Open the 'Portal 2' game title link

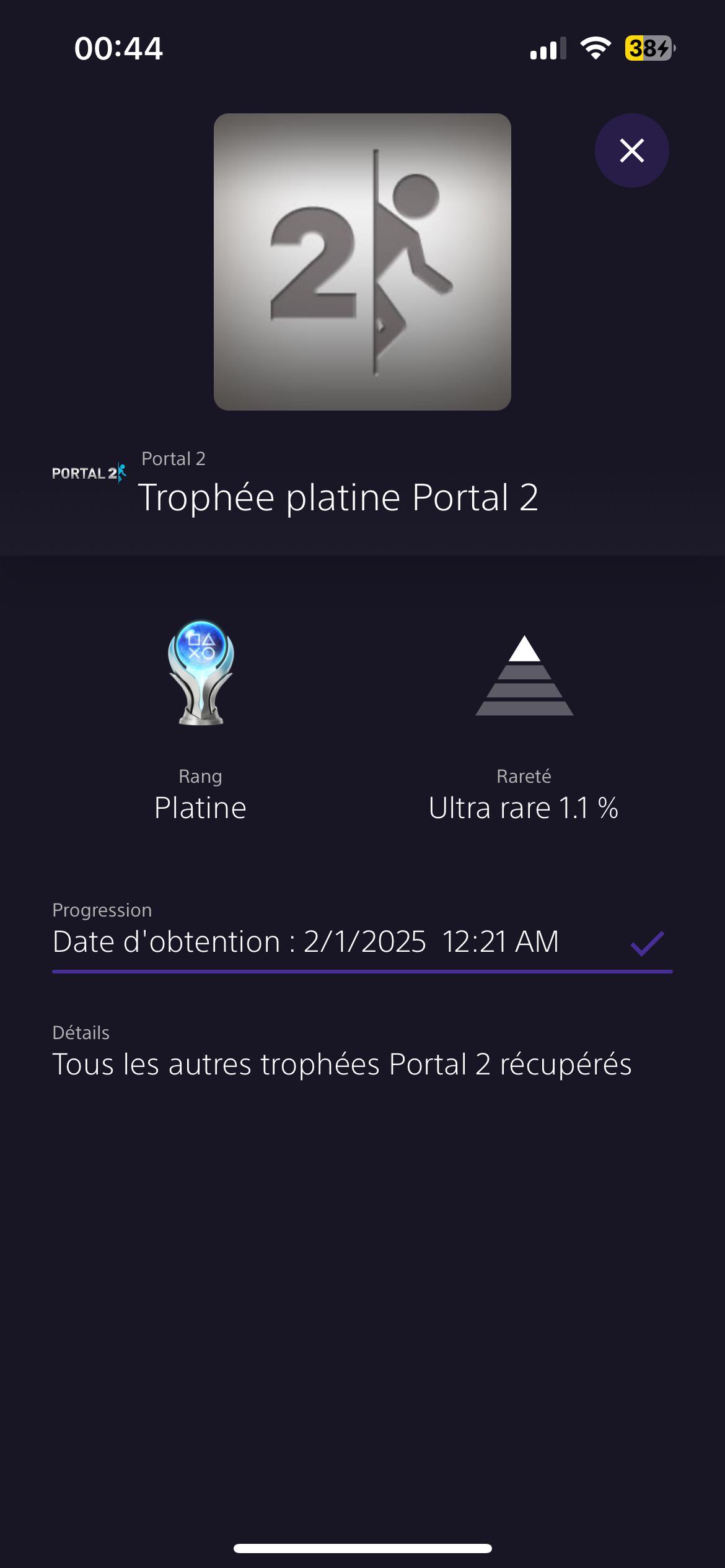[x=173, y=458]
